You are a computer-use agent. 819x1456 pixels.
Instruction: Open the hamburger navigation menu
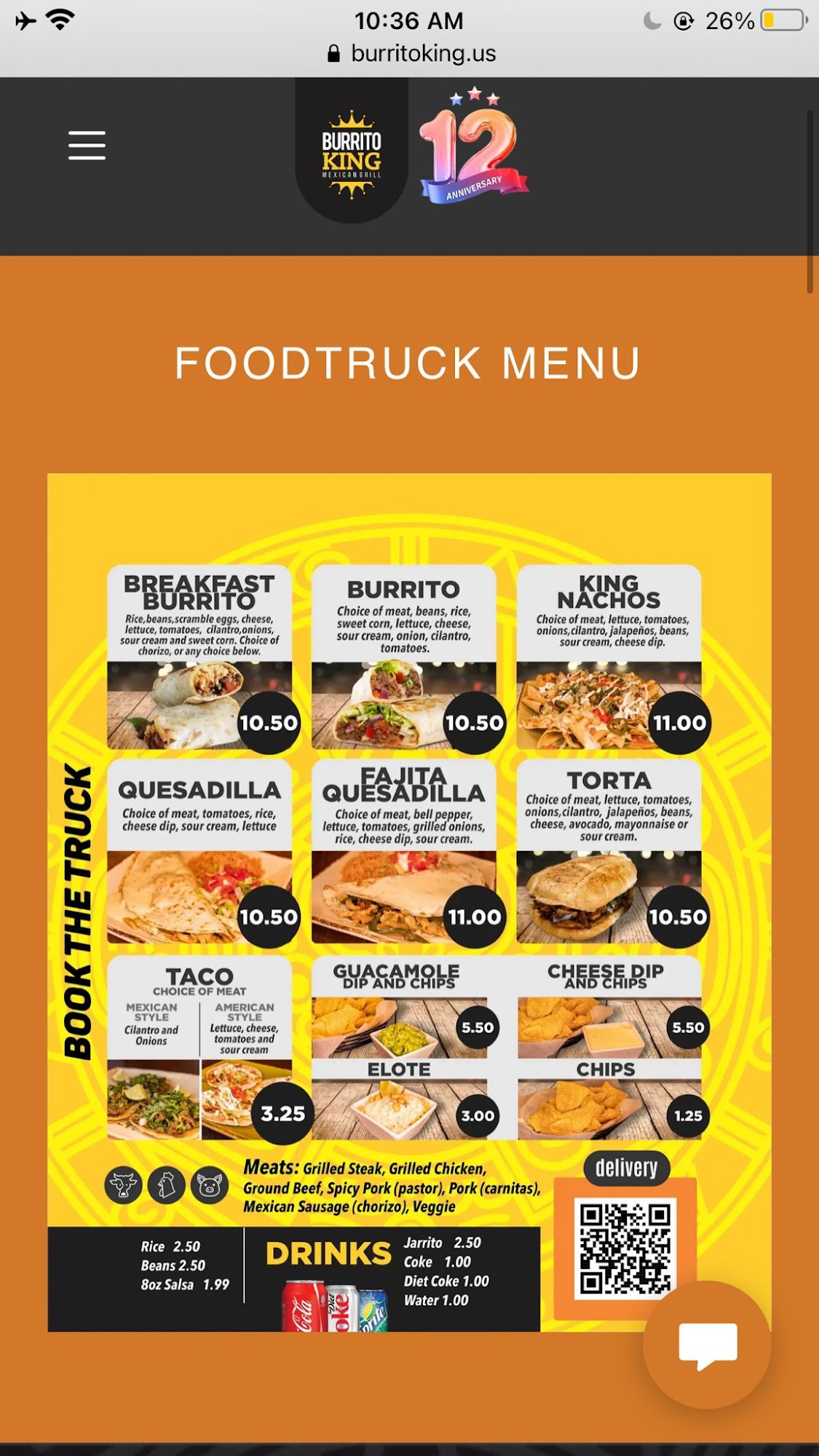pyautogui.click(x=87, y=146)
